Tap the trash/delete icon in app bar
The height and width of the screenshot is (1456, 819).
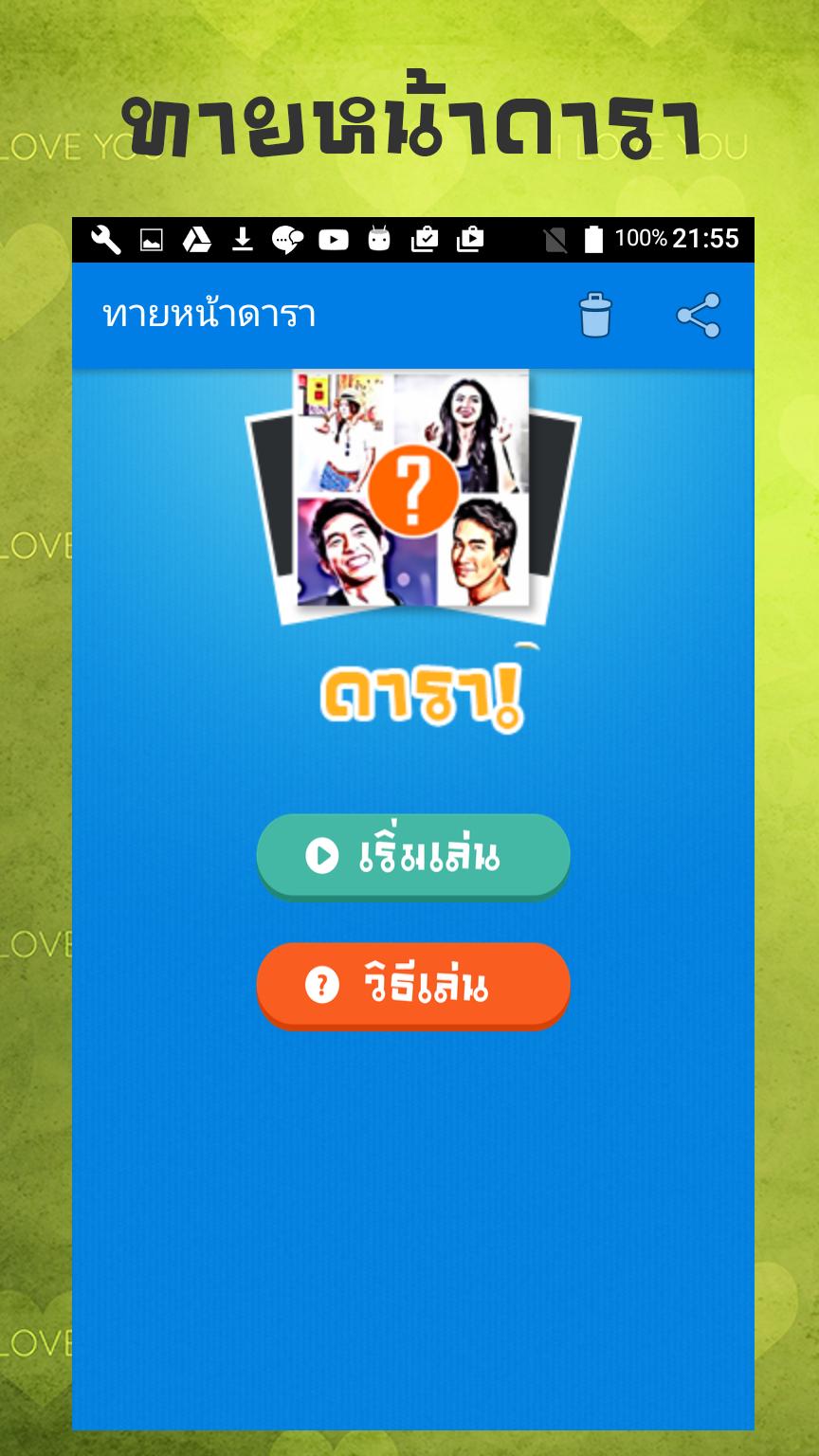click(597, 314)
